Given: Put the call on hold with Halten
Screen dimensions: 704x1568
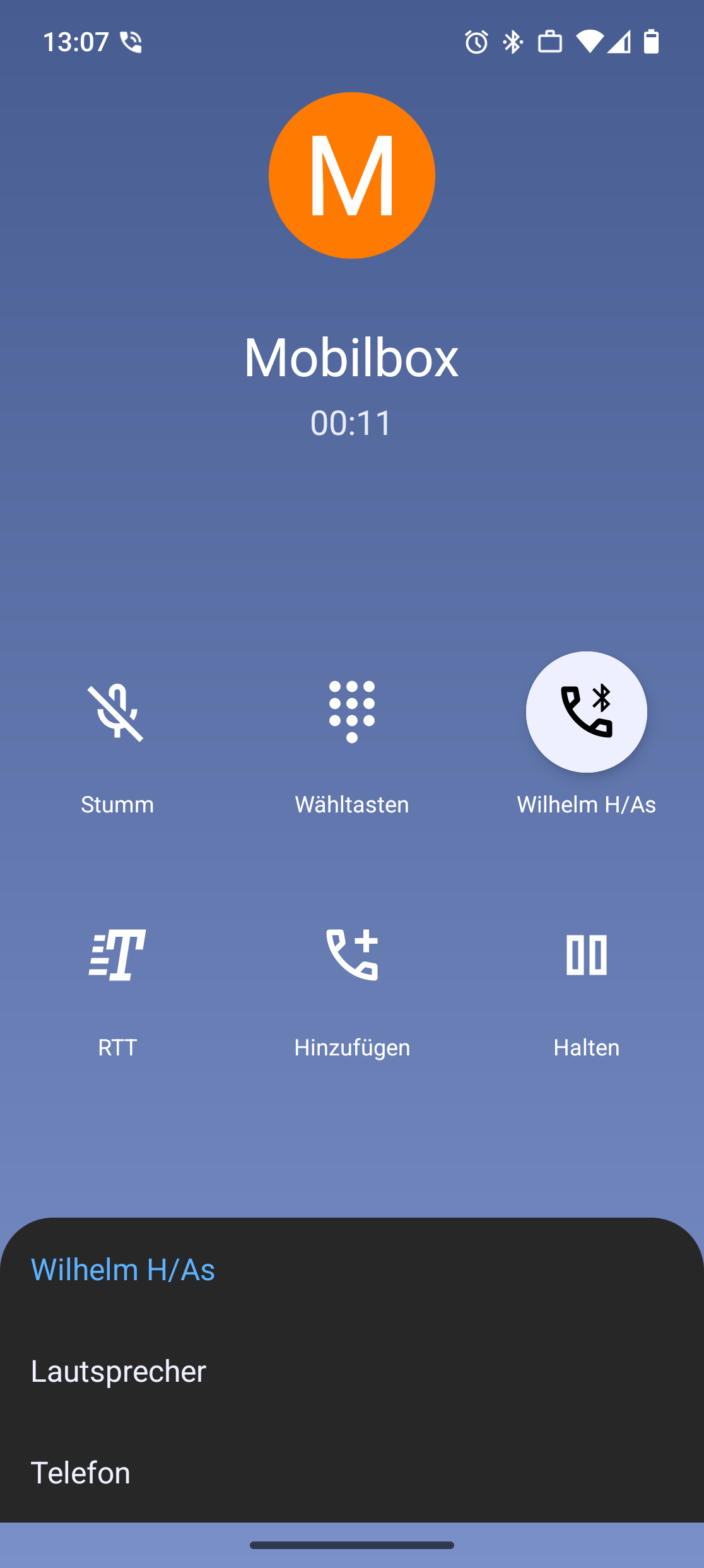Looking at the screenshot, I should (x=586, y=955).
